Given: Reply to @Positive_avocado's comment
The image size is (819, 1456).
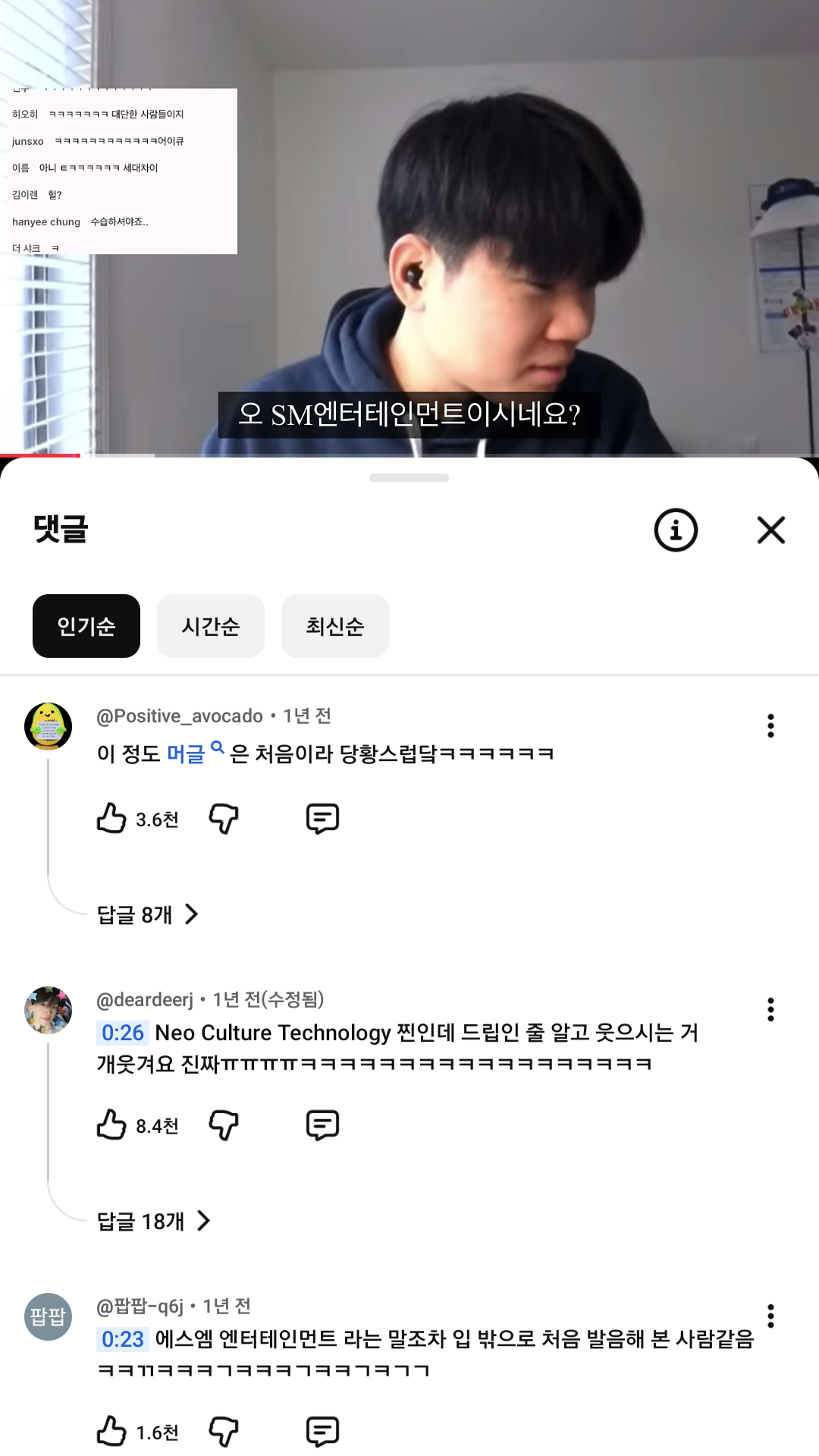Looking at the screenshot, I should click(x=322, y=819).
